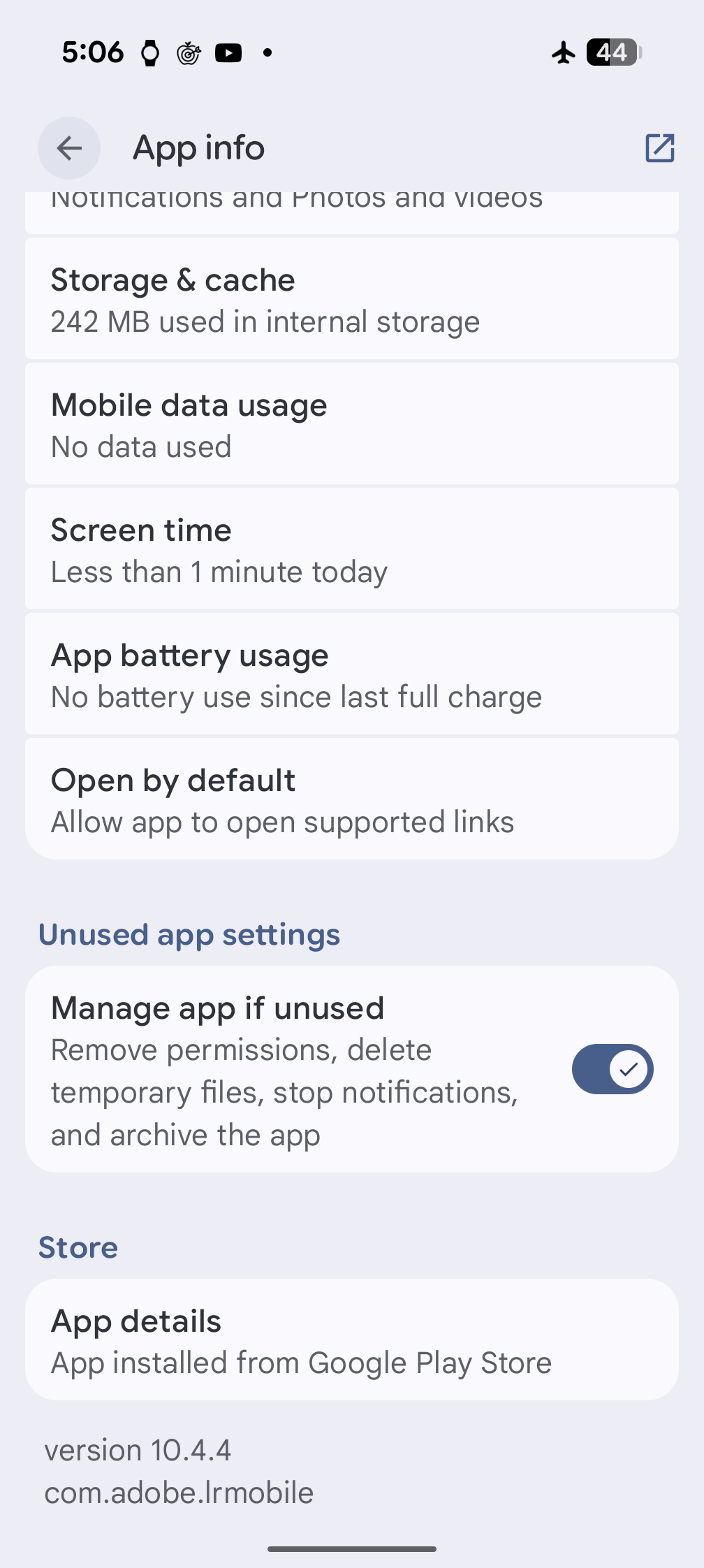
Task: View App details in Play Store
Action: tap(352, 1340)
